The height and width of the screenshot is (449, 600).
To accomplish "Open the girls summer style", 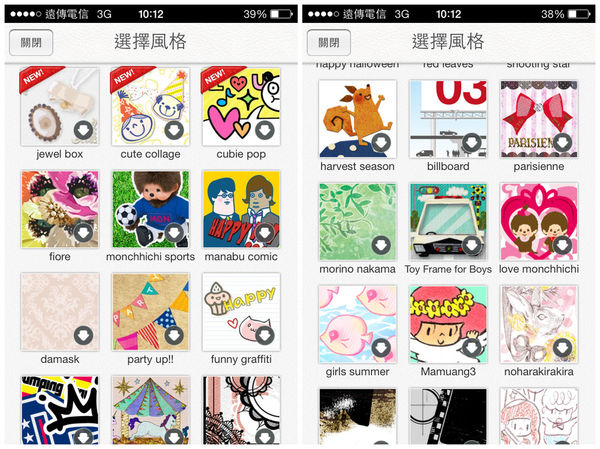I will pyautogui.click(x=357, y=324).
